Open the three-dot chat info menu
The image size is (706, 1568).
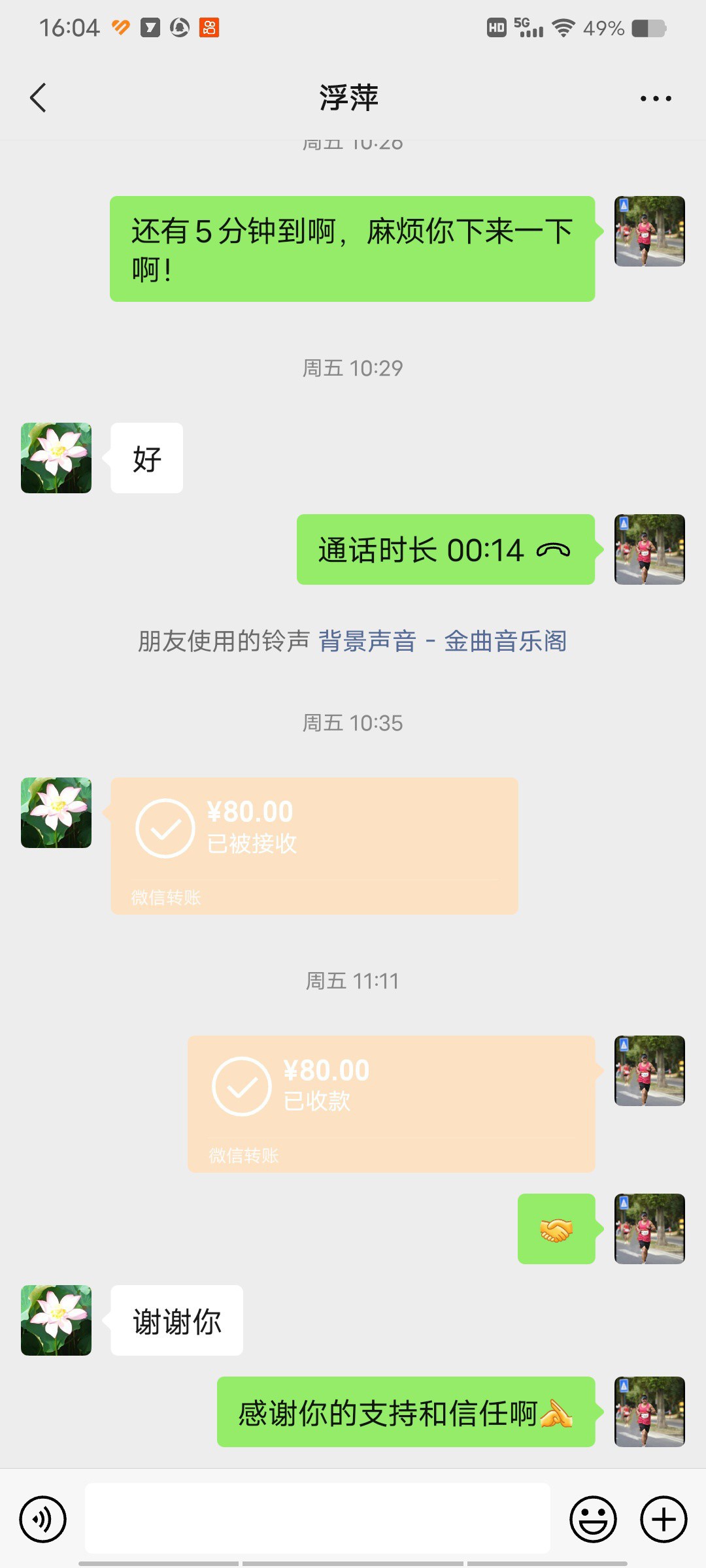point(655,99)
